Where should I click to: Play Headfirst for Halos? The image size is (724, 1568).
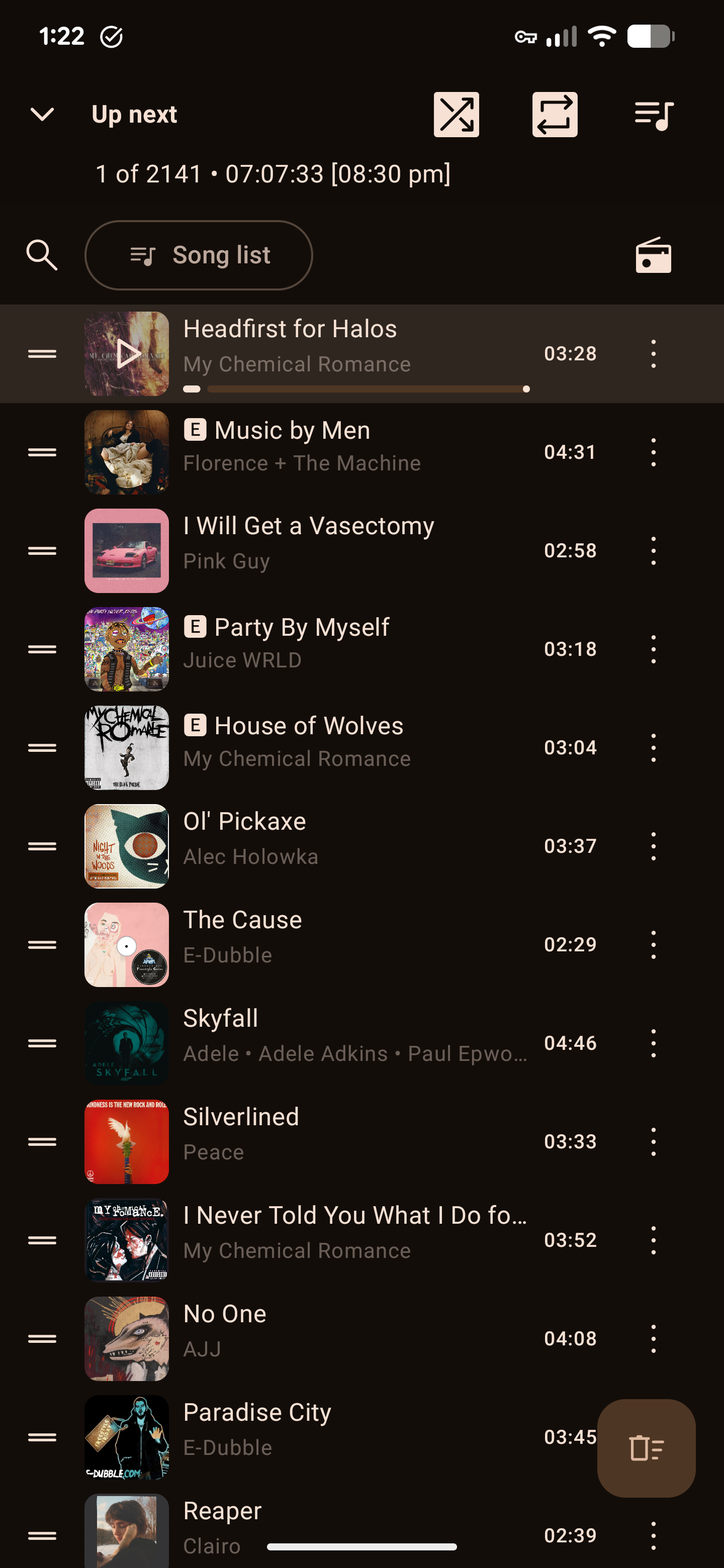127,354
